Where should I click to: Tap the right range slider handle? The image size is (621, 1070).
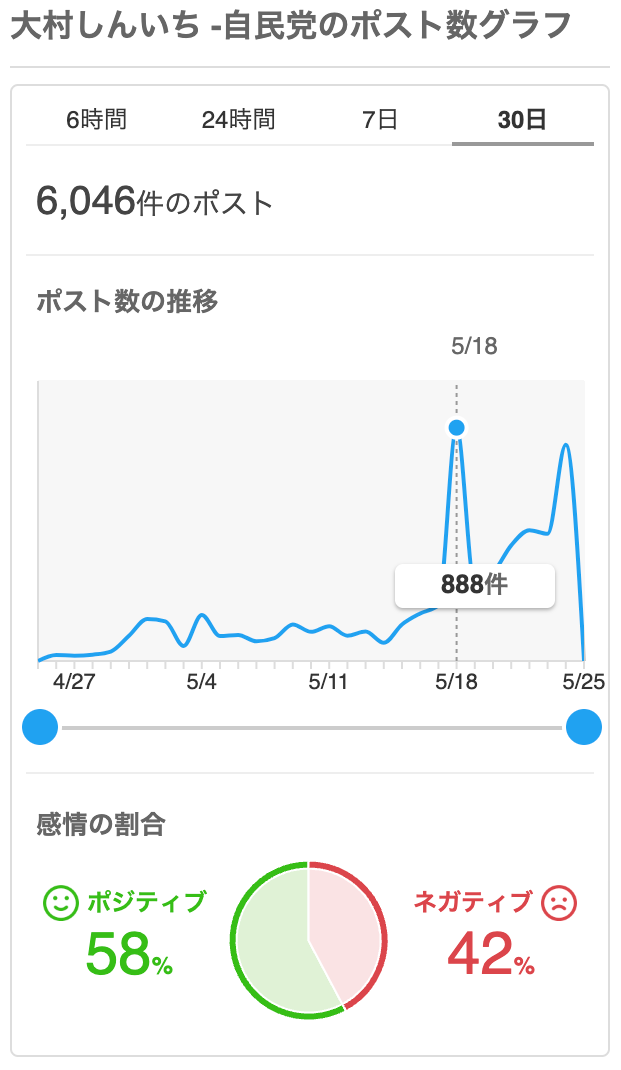(x=584, y=727)
